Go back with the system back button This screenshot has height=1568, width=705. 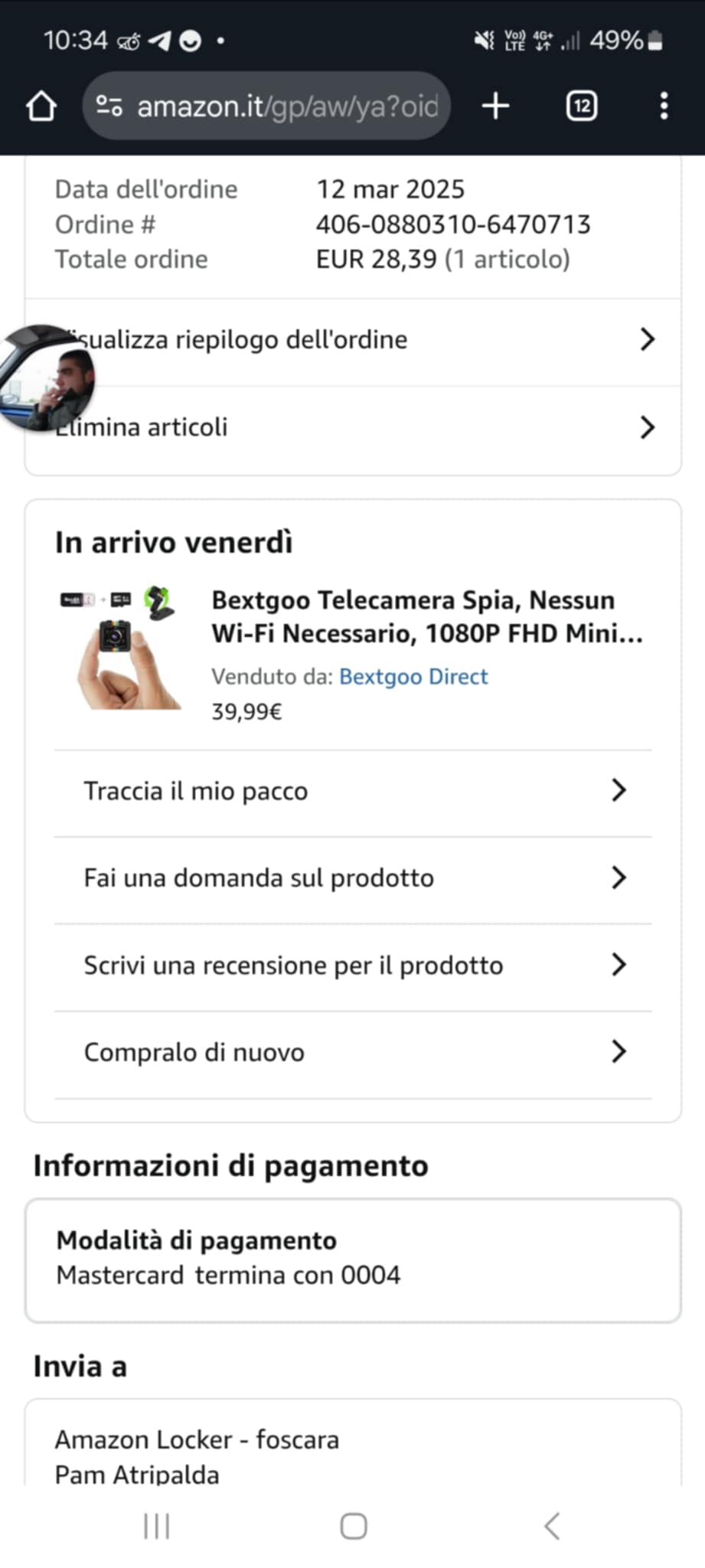pyautogui.click(x=552, y=1526)
